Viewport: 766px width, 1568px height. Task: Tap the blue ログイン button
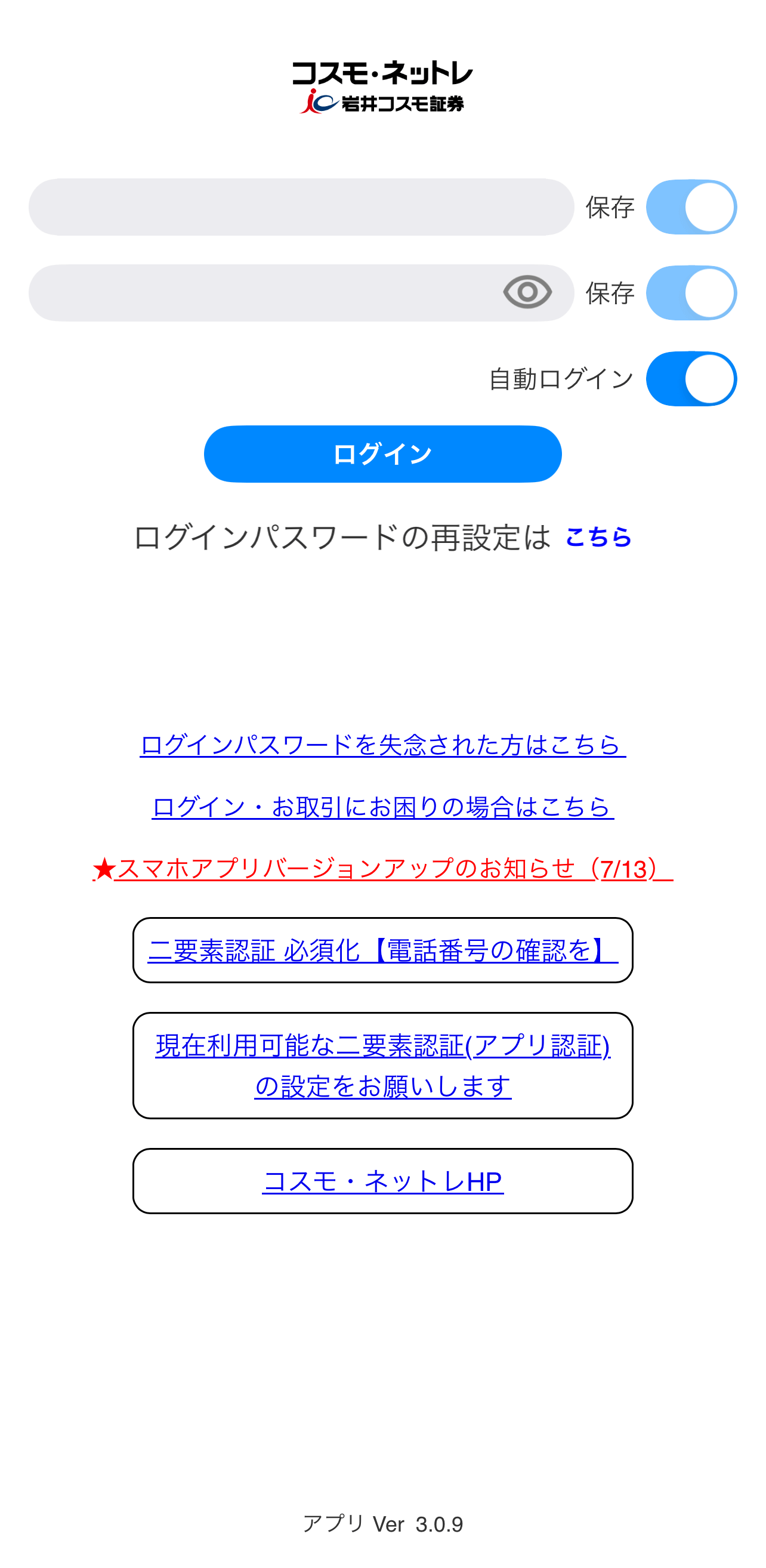[x=382, y=454]
